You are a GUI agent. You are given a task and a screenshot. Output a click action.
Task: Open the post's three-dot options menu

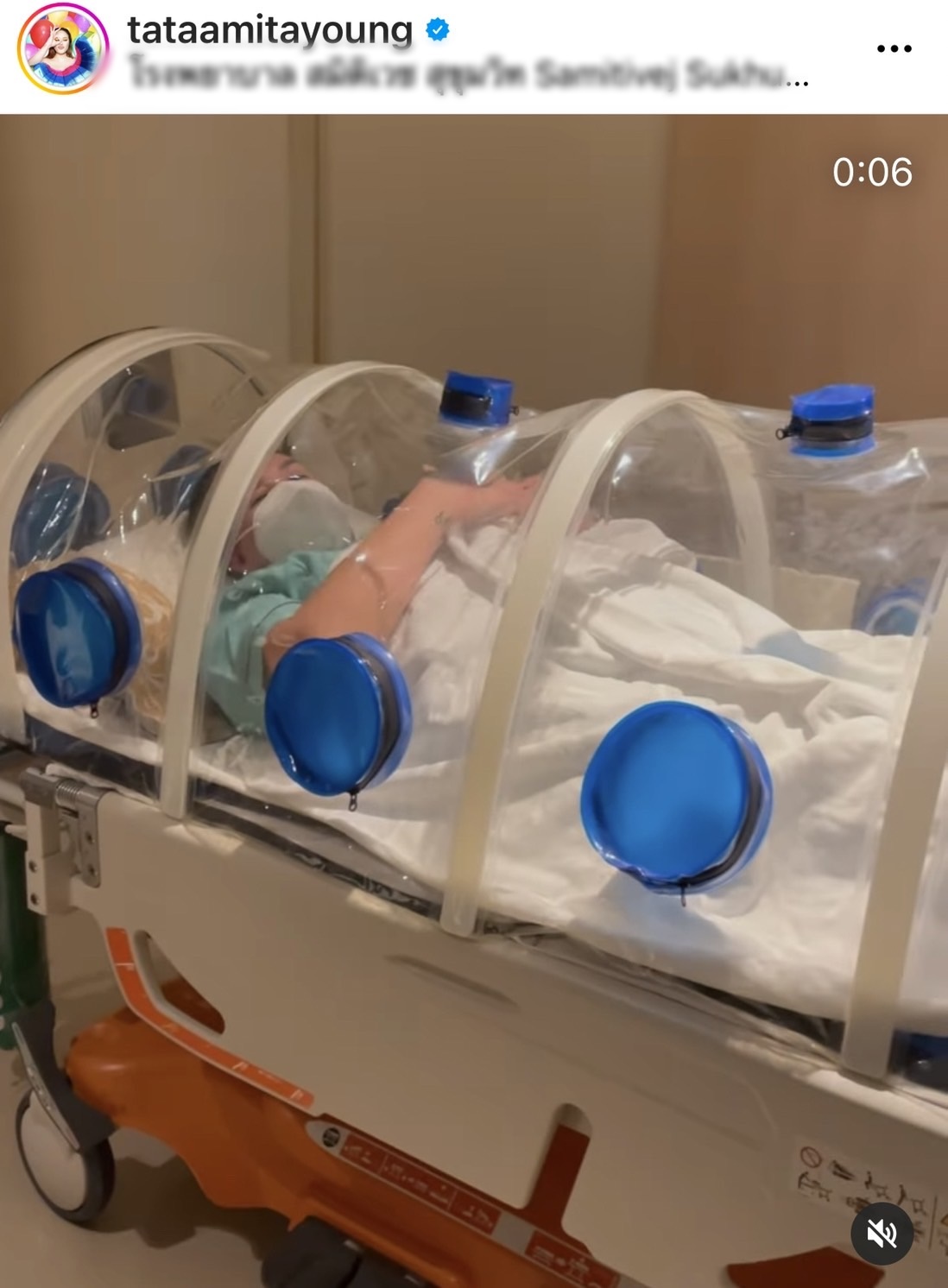coord(894,48)
